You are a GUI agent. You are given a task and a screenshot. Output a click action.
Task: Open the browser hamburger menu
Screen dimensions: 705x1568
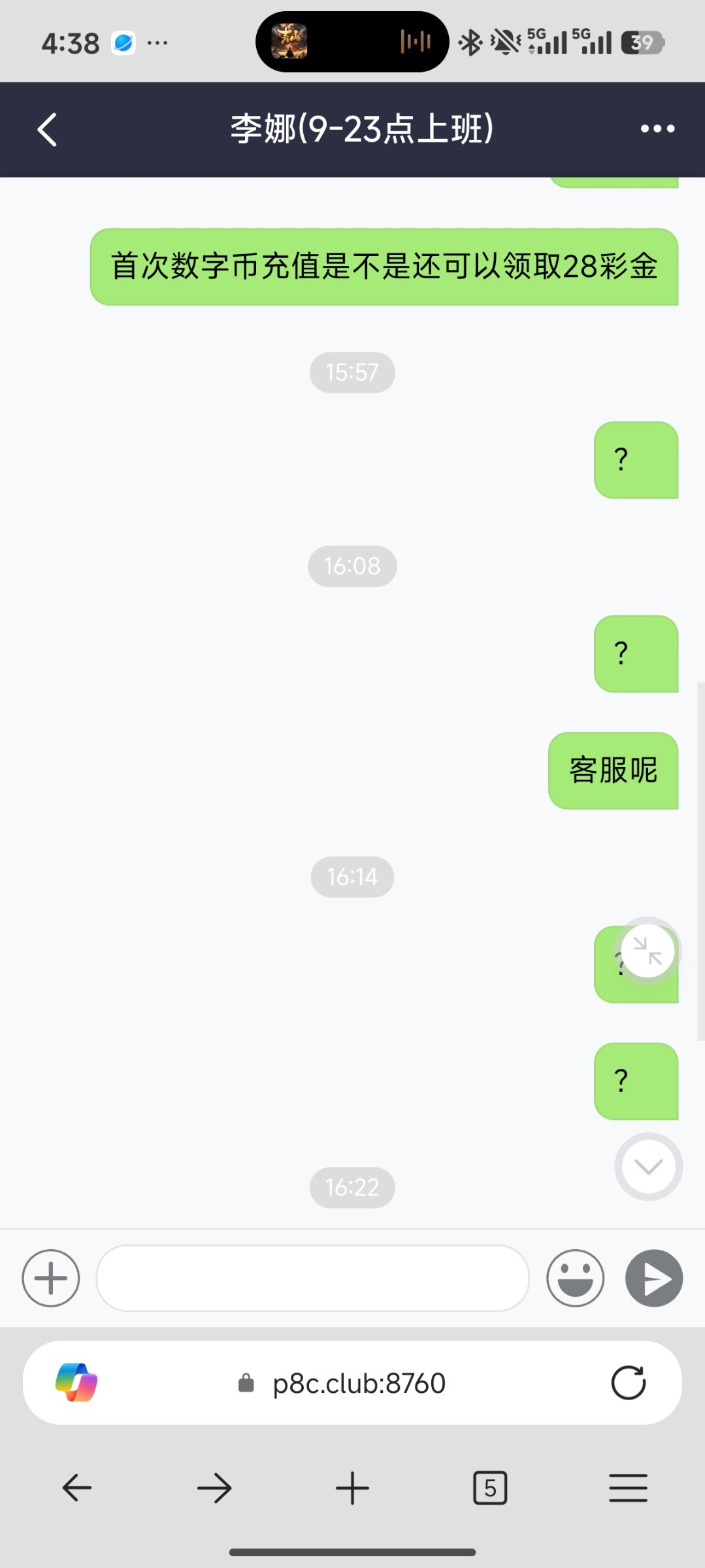pos(628,1488)
